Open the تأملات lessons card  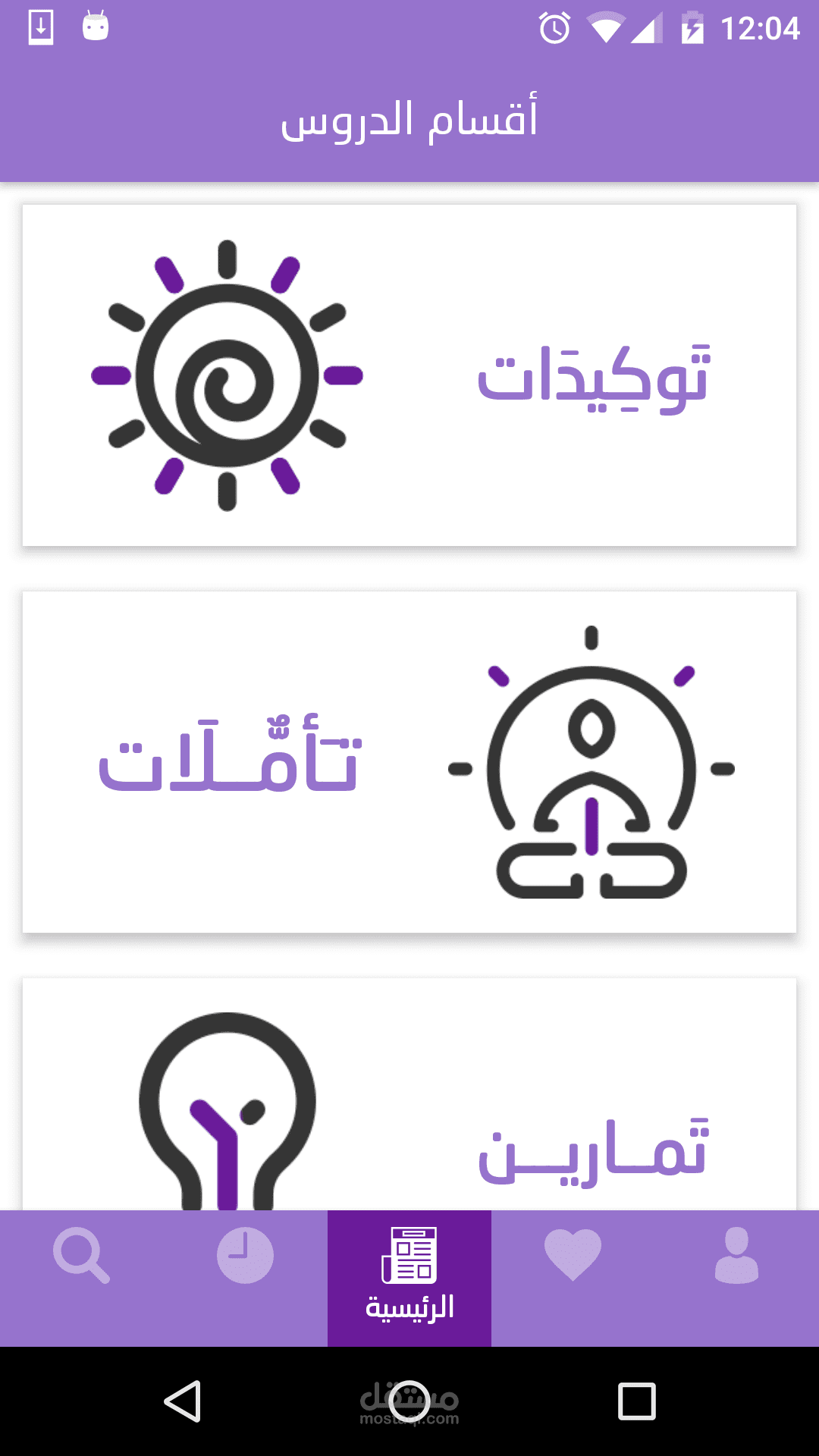point(409,762)
